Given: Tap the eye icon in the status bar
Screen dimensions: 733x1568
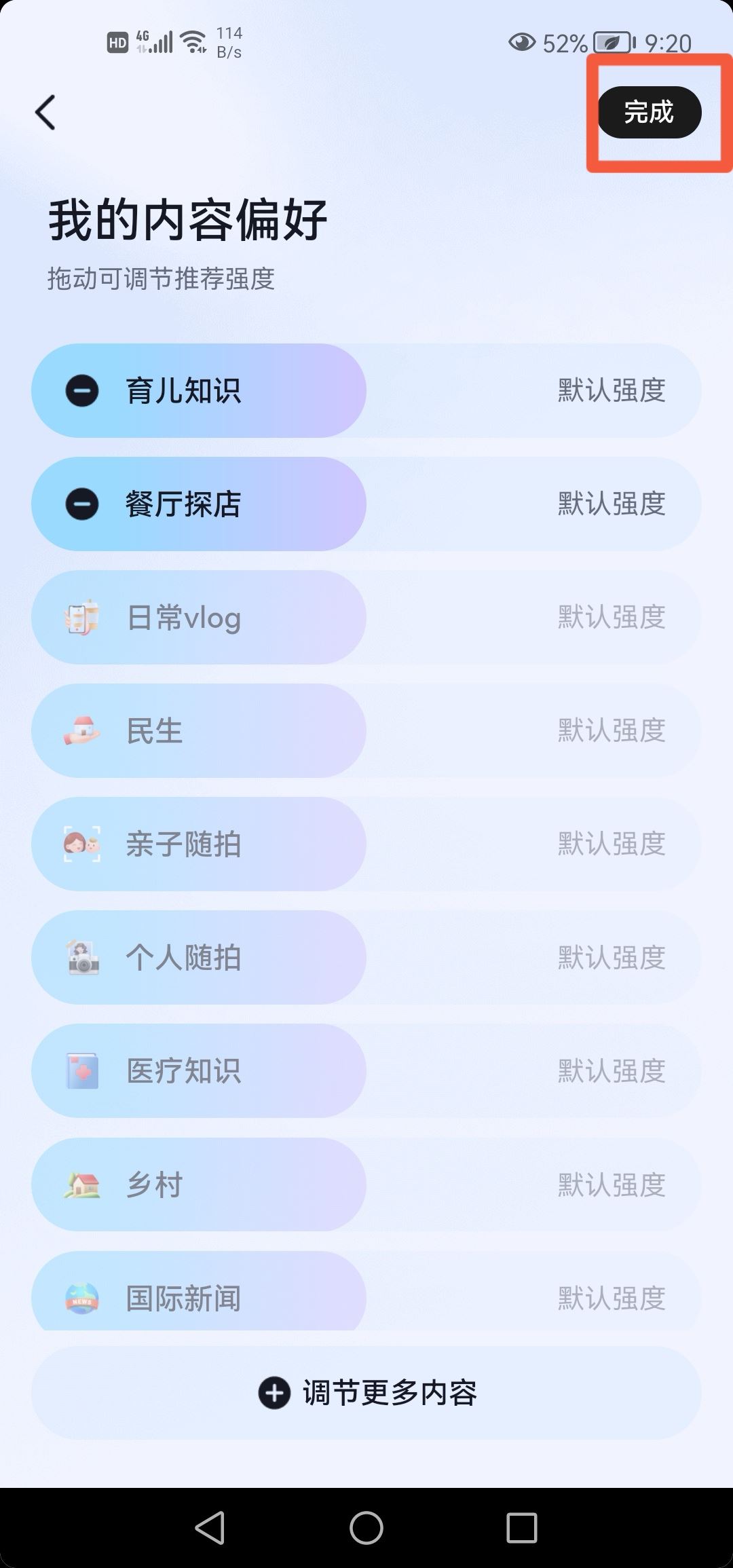Looking at the screenshot, I should [521, 43].
